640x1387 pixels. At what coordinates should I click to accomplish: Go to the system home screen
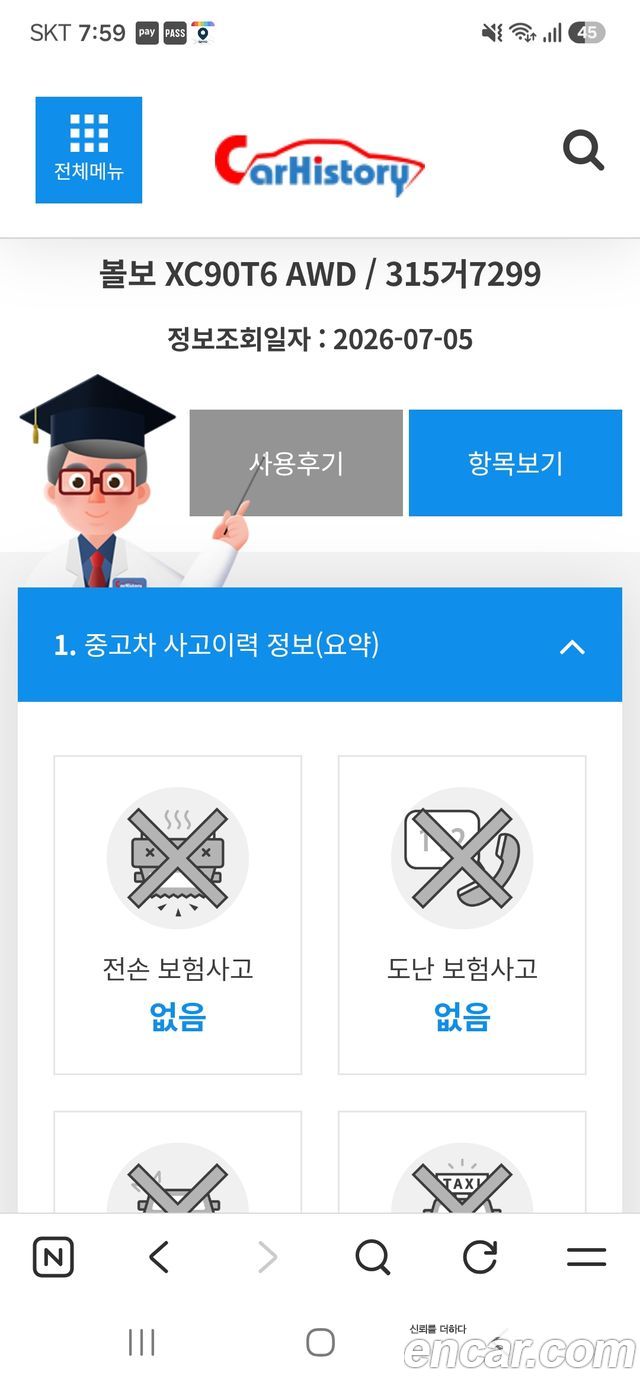tap(320, 1342)
